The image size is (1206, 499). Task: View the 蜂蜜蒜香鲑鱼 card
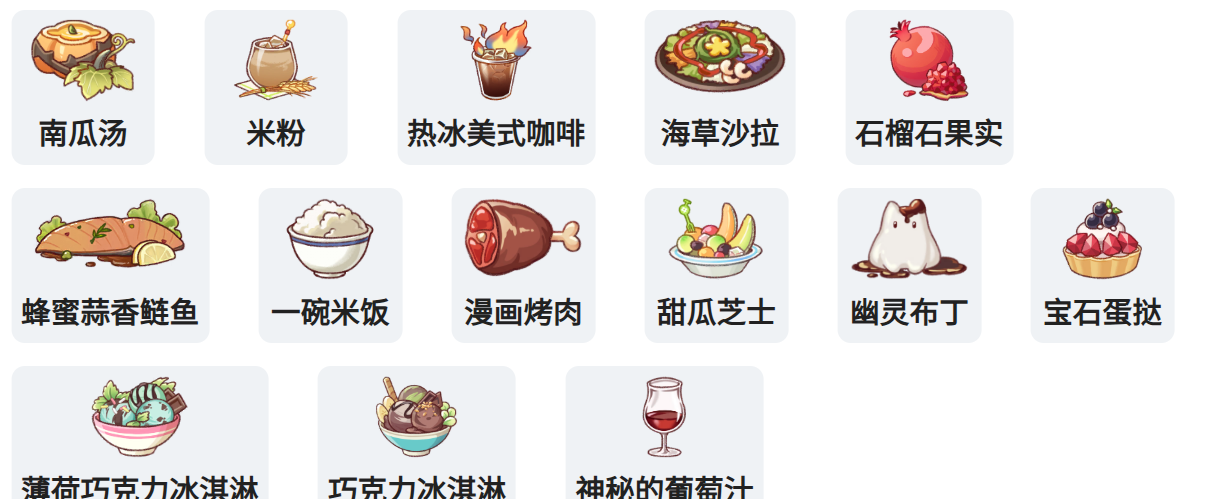[x=110, y=266]
